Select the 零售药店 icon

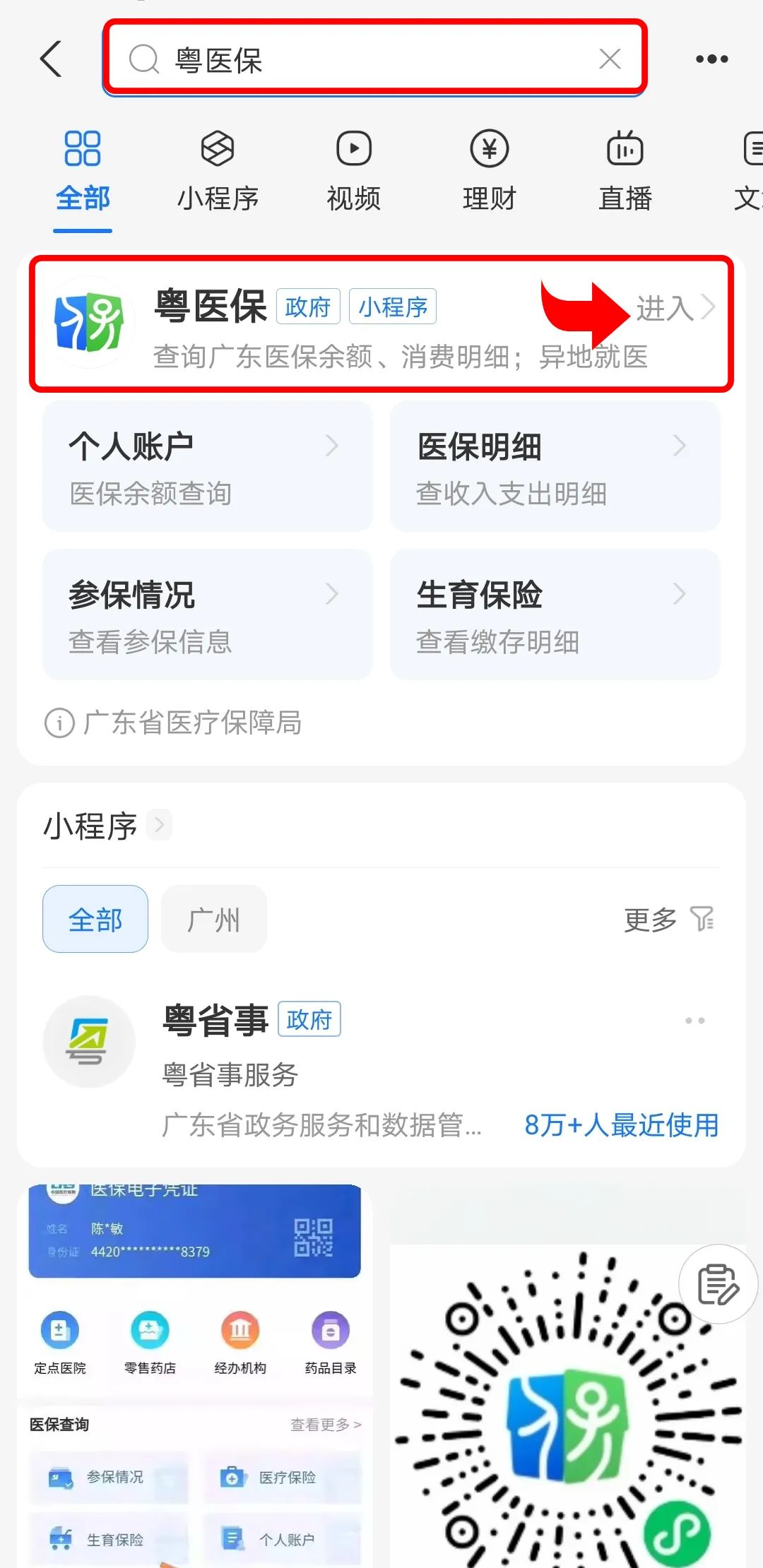click(149, 1331)
